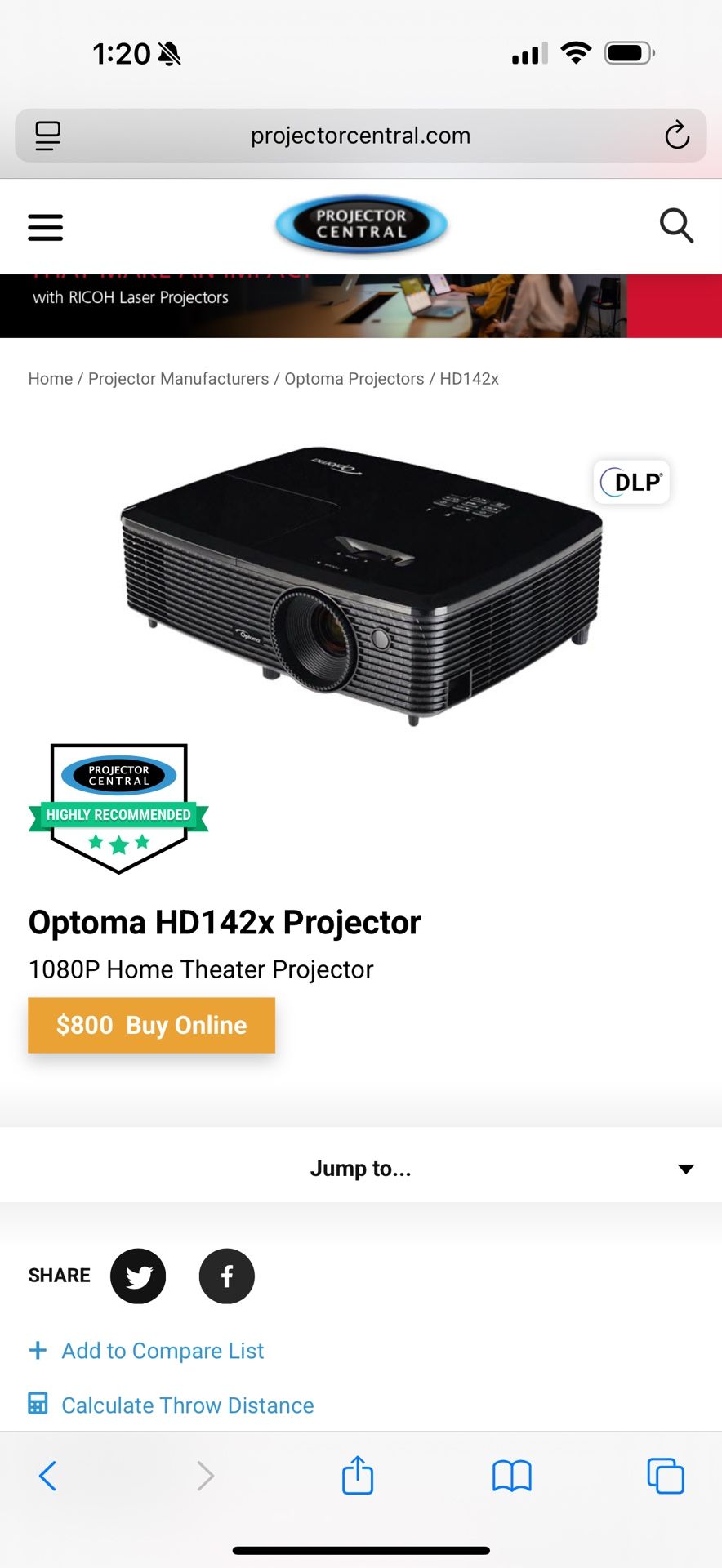Go back in Safari

pyautogui.click(x=48, y=1476)
